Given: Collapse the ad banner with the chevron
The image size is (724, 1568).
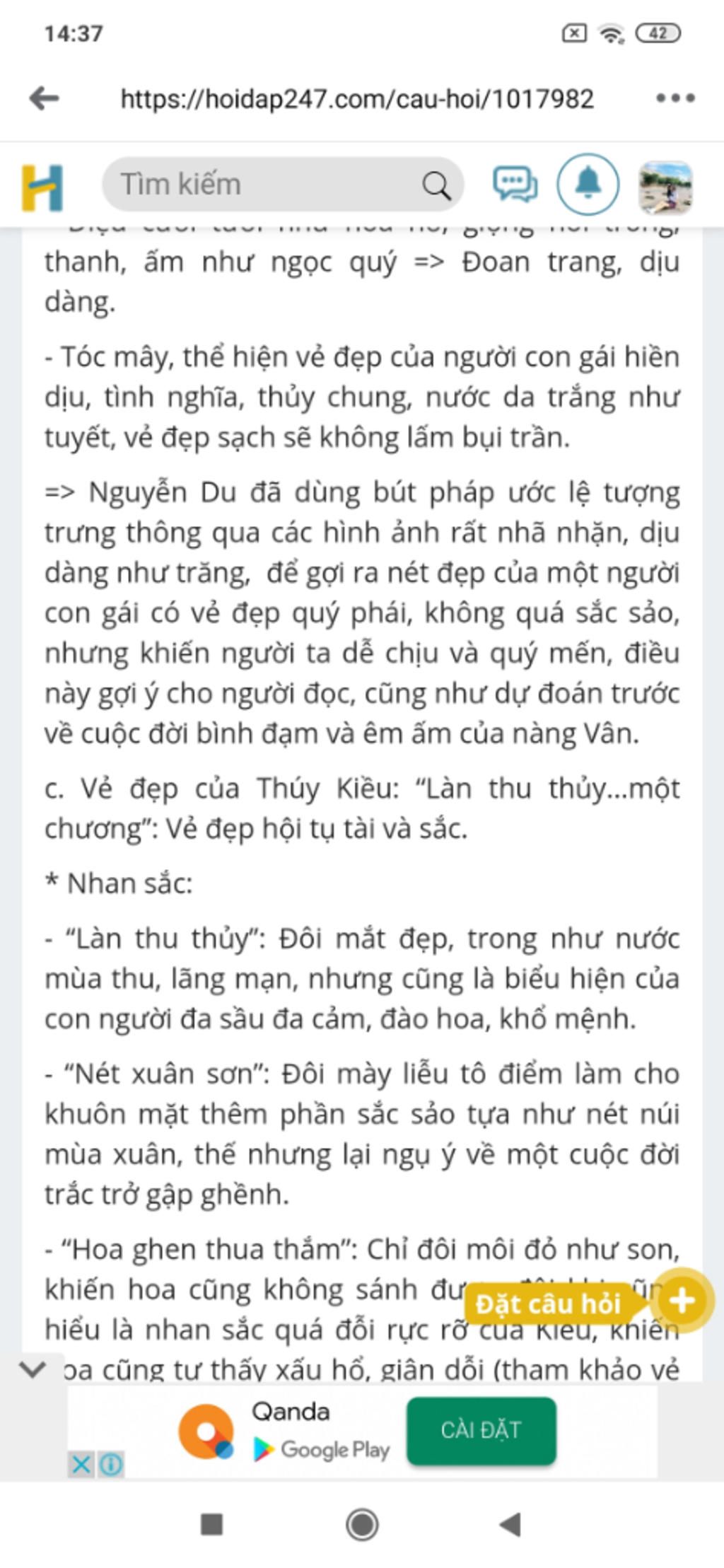Looking at the screenshot, I should point(33,1369).
